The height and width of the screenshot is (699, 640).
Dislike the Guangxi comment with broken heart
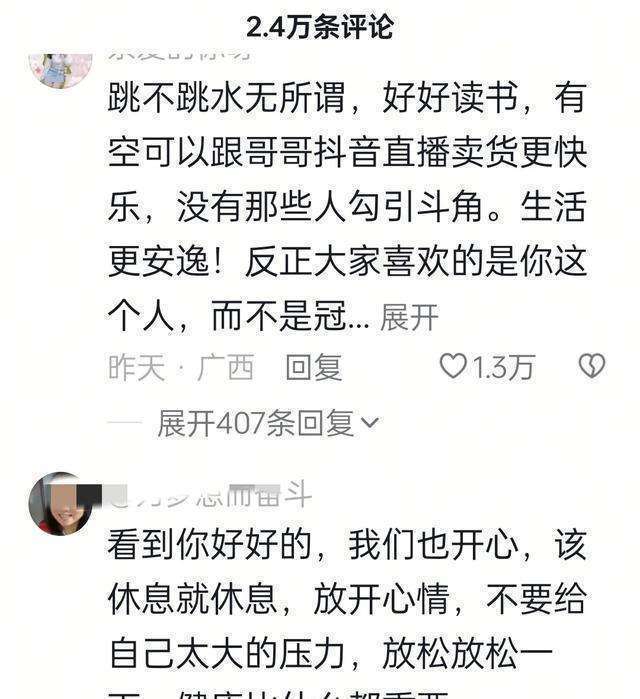592,366
